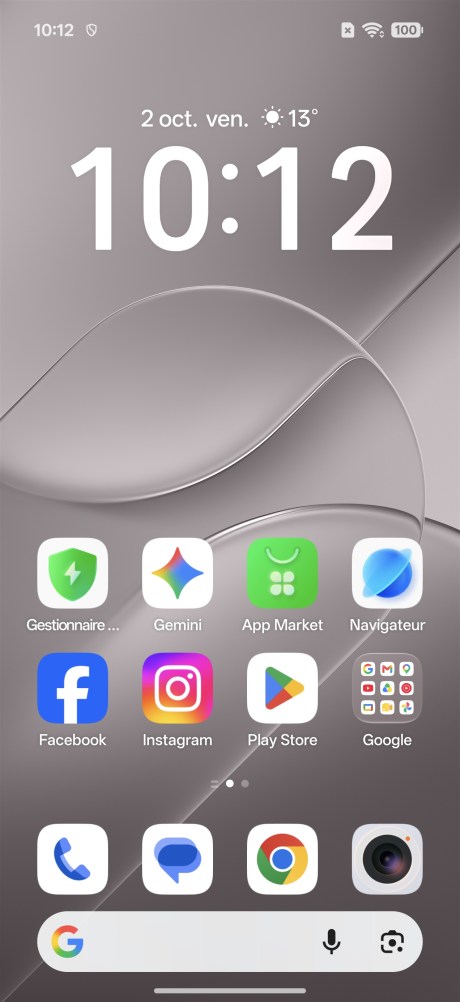Open the Navigateur browser
Viewport: 460px width, 1002px height.
coord(387,573)
